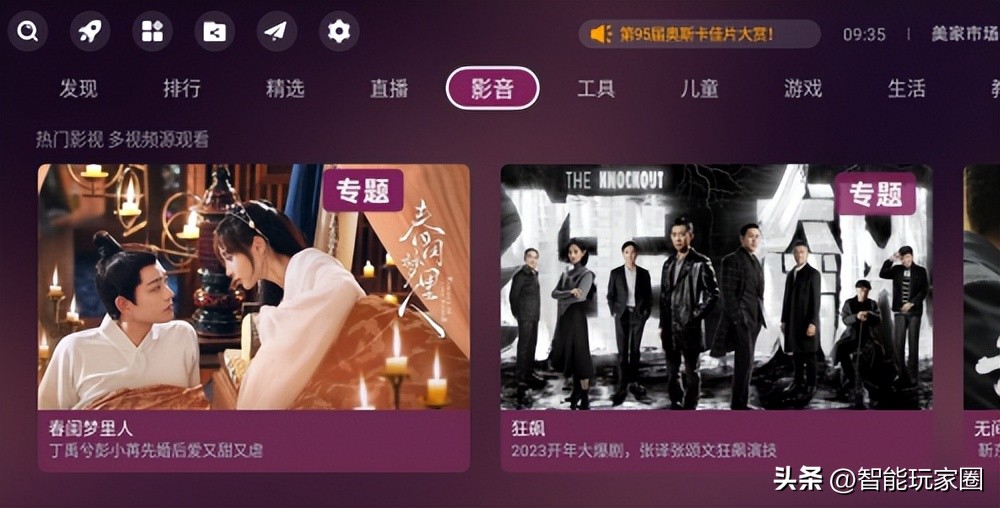Screen dimensions: 1000x508
Task: Go to the 精选 tab
Action: pos(285,88)
